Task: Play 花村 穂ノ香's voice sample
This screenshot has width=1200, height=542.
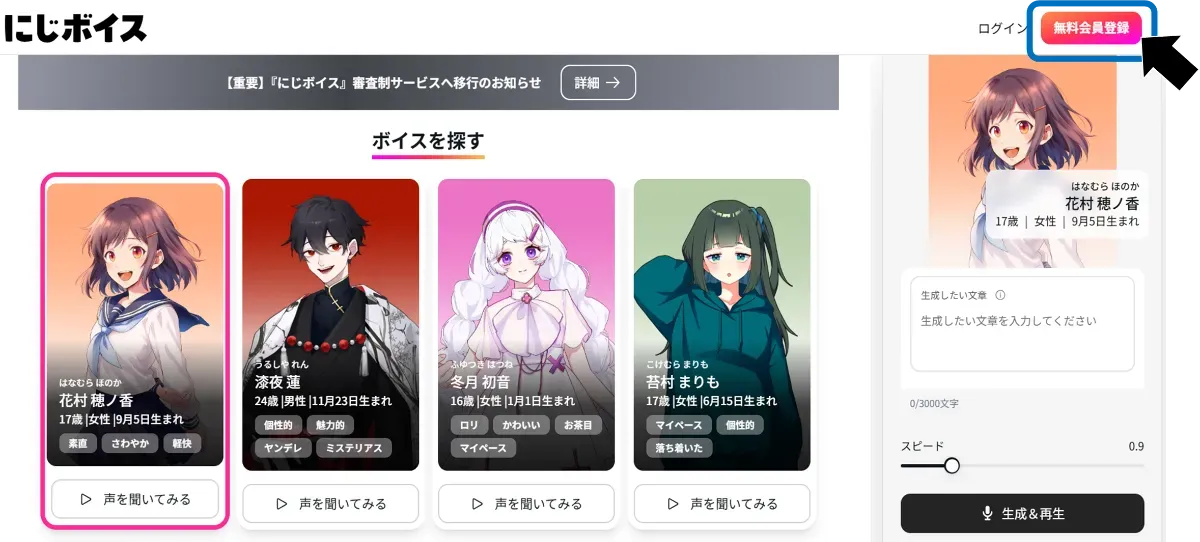Action: coord(135,499)
